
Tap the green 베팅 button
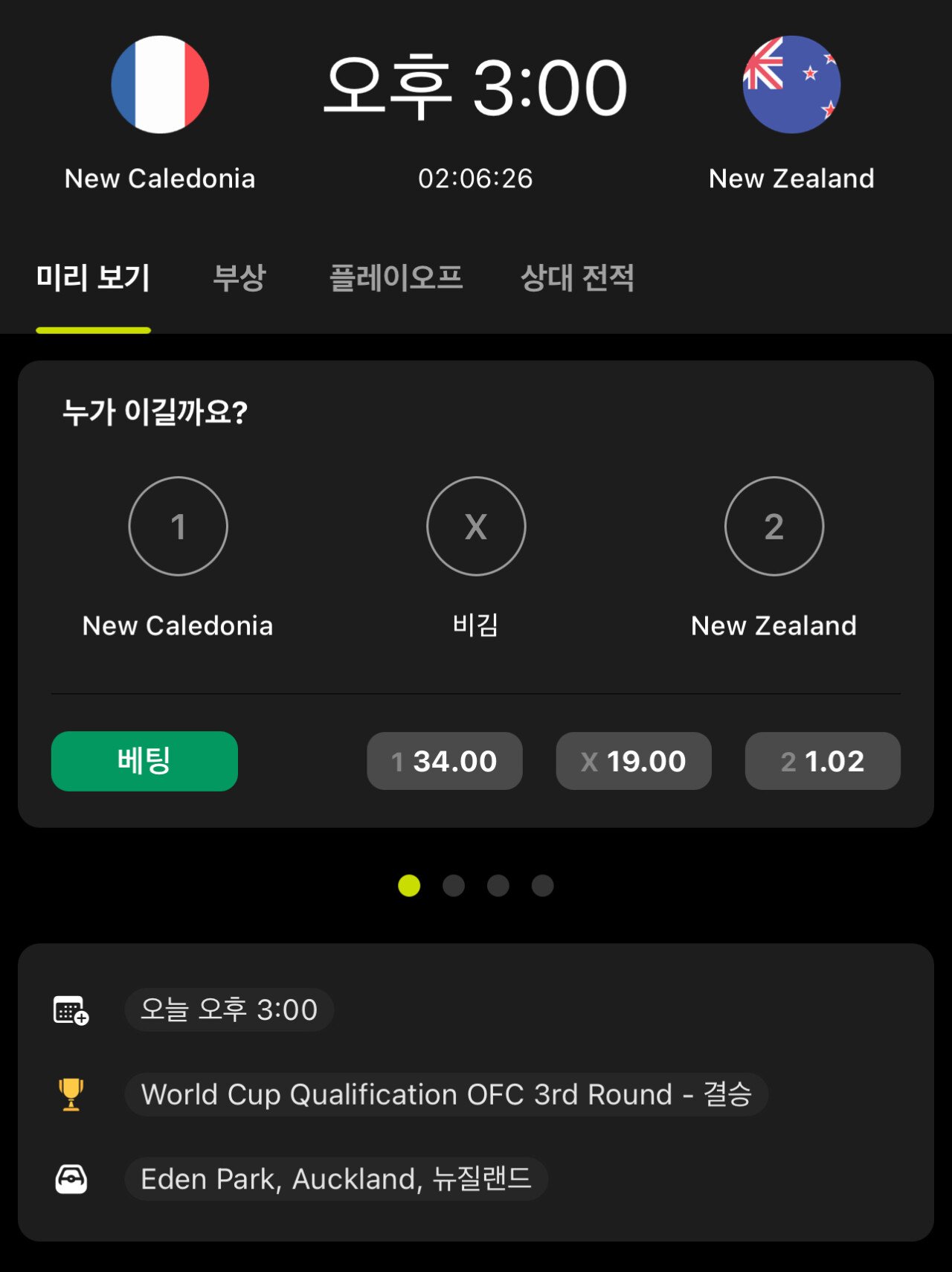coord(144,761)
